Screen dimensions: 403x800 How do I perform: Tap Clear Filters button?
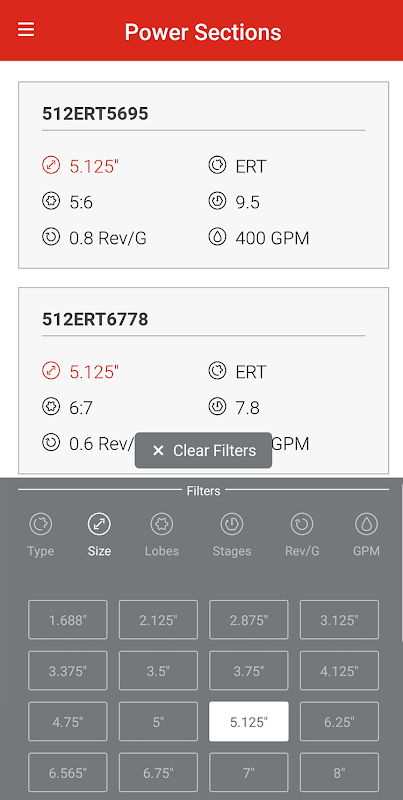pyautogui.click(x=203, y=451)
